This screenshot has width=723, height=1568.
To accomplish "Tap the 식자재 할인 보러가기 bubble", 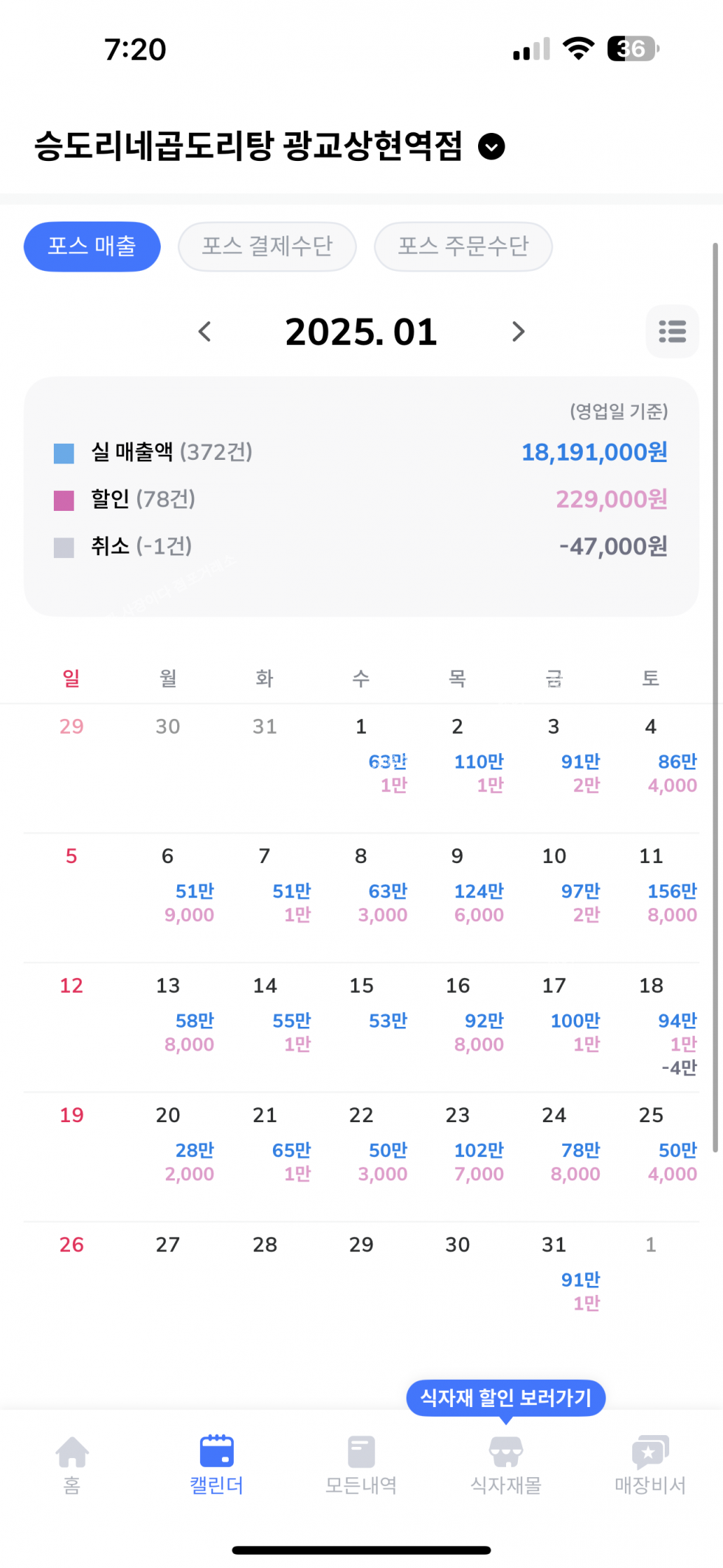I will (506, 1398).
